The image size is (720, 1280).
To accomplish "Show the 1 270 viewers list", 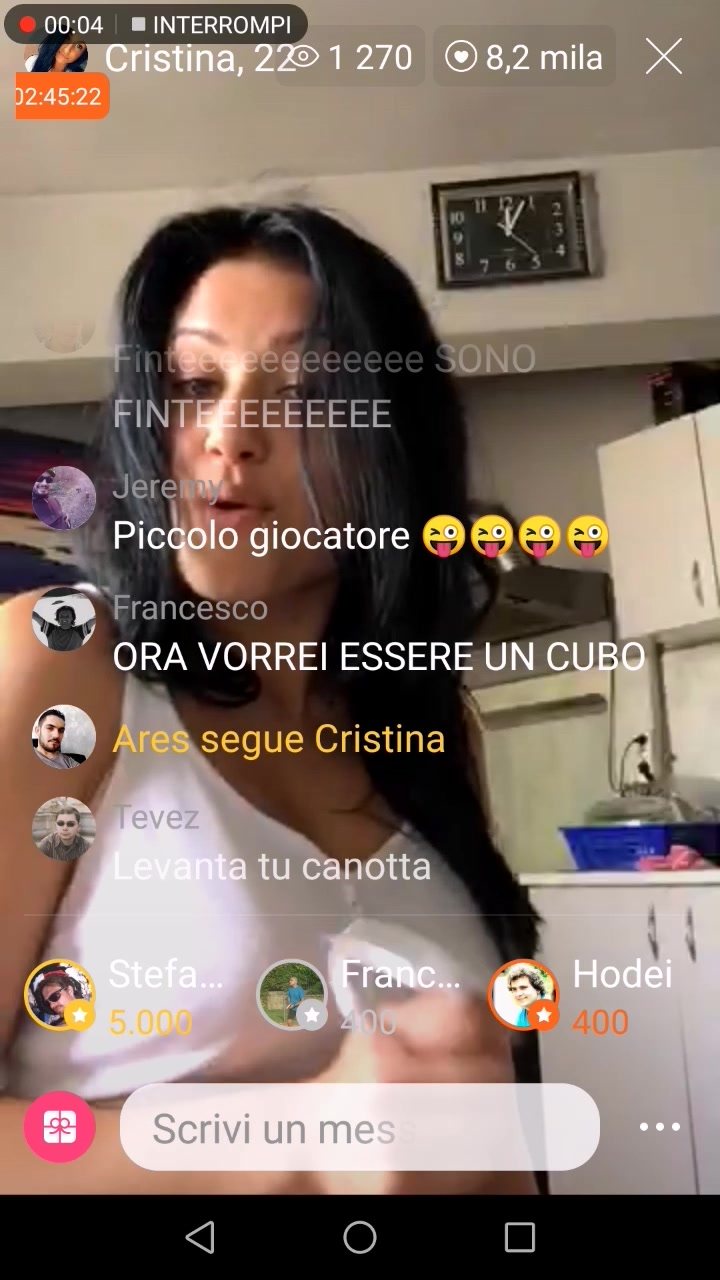I will 350,57.
